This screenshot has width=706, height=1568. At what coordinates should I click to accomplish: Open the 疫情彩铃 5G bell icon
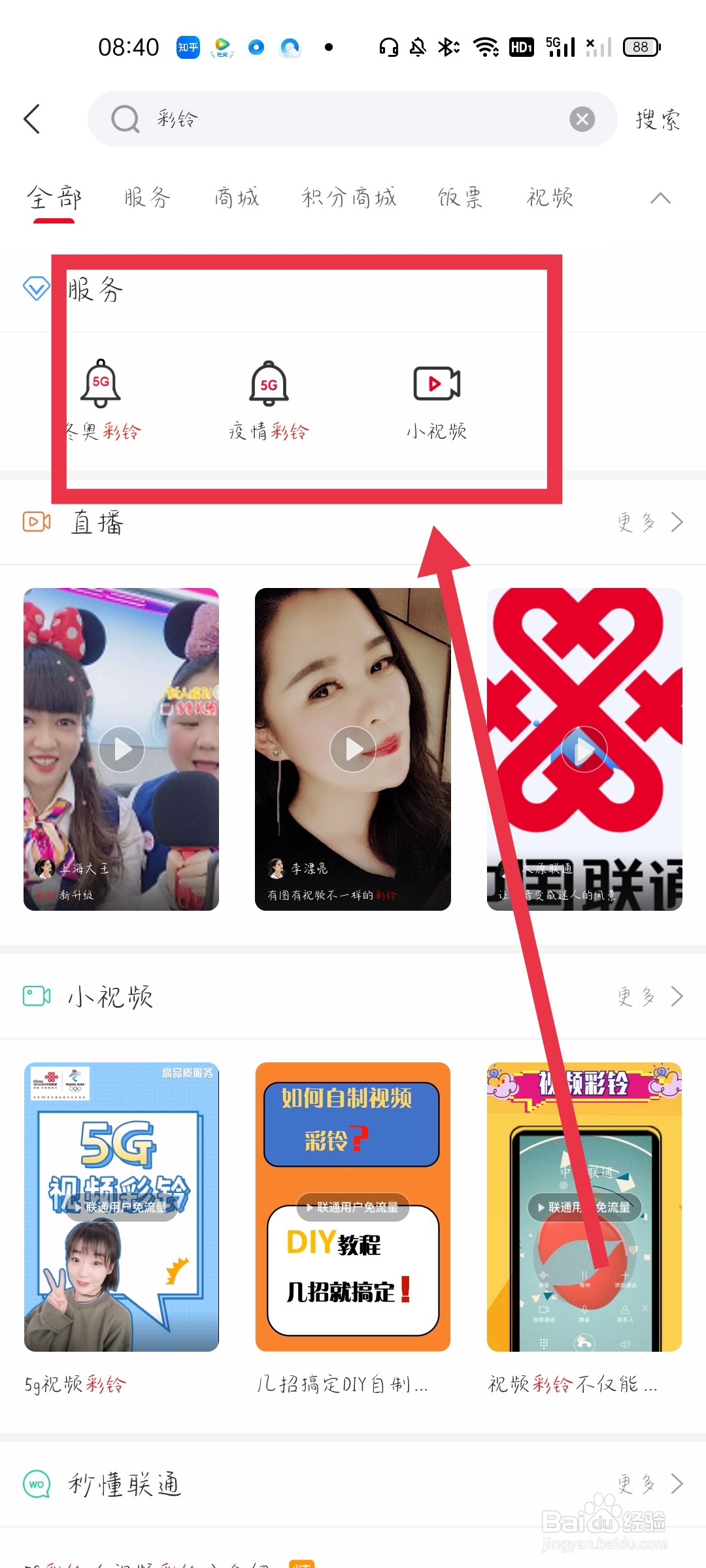click(267, 385)
